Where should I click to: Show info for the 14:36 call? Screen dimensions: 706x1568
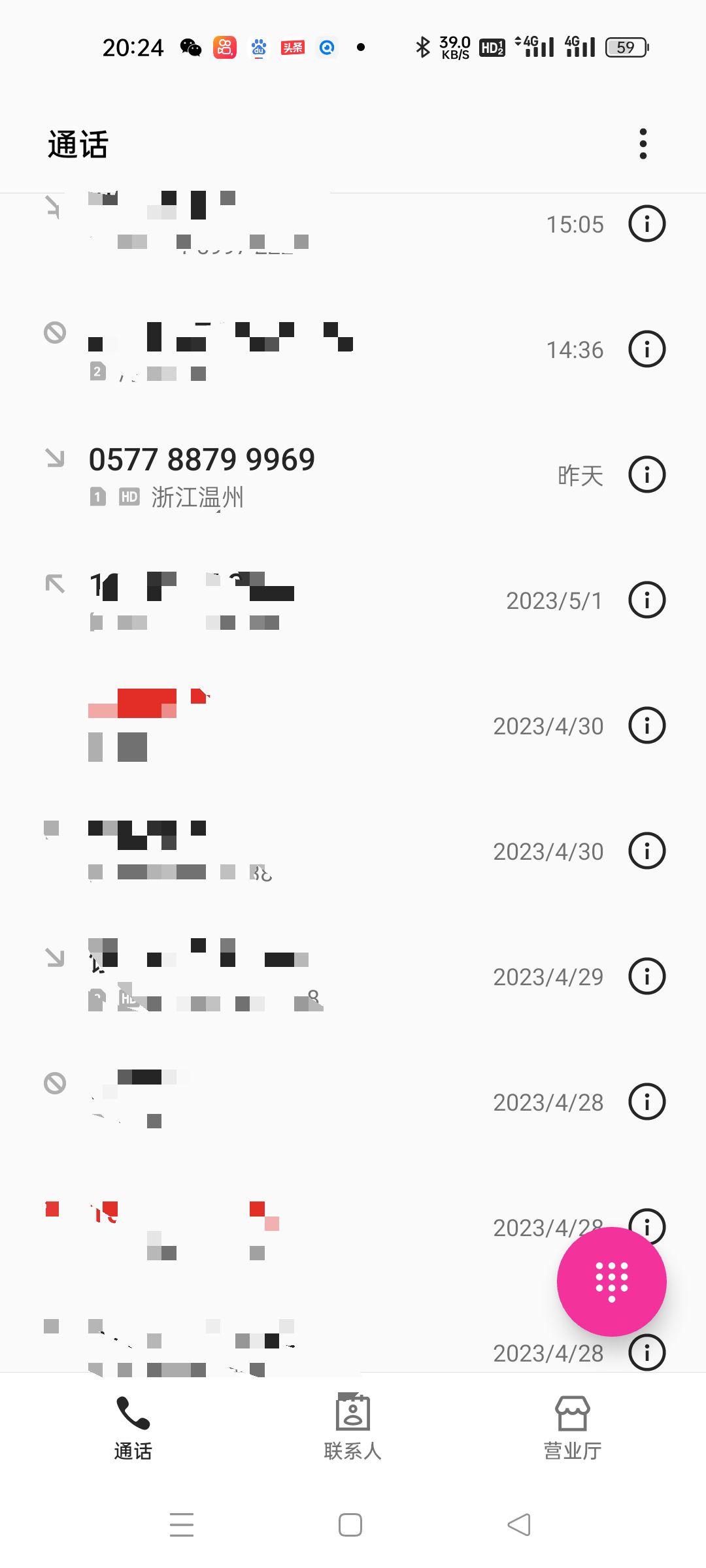647,349
